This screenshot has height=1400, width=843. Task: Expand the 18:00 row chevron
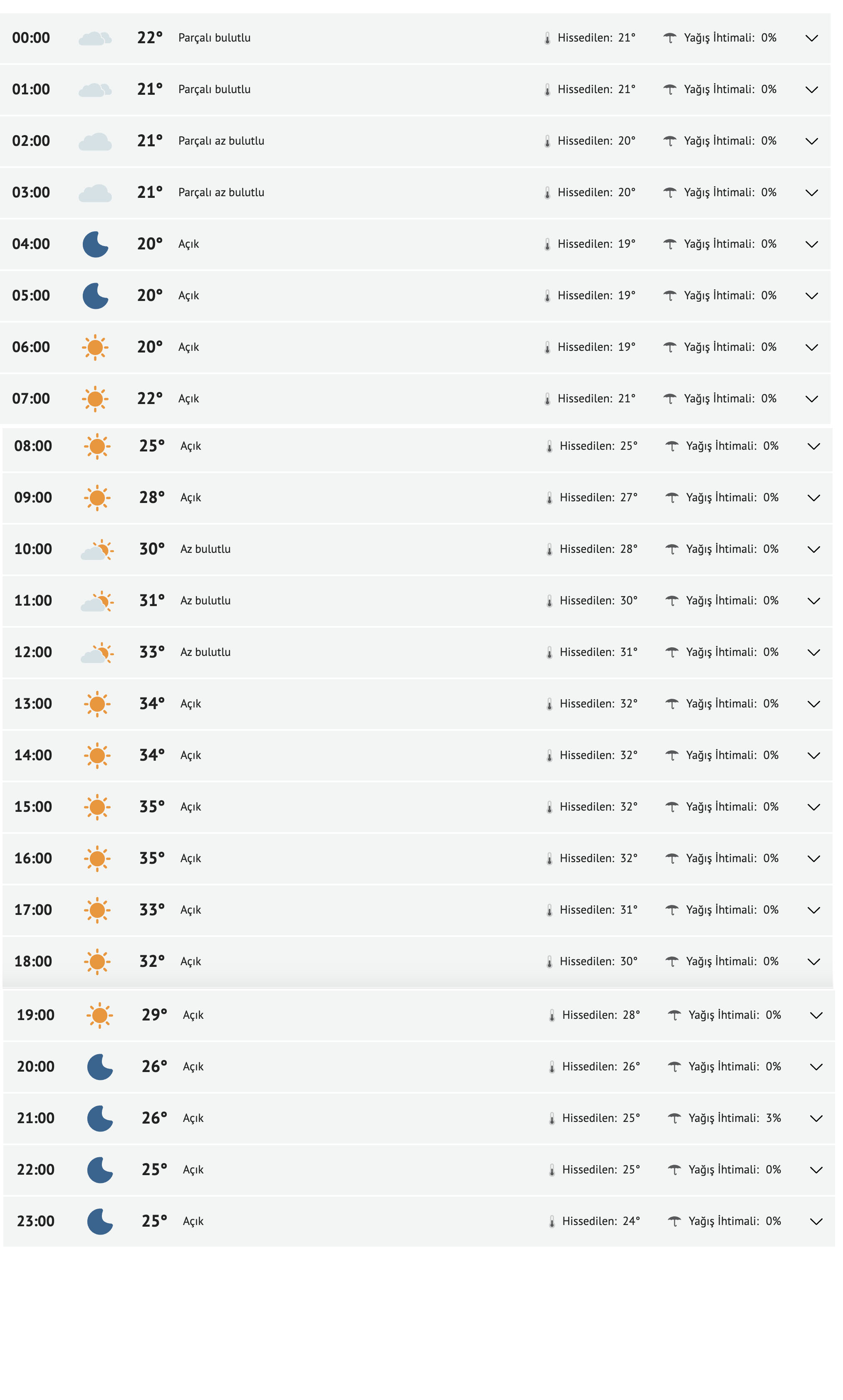coord(813,961)
